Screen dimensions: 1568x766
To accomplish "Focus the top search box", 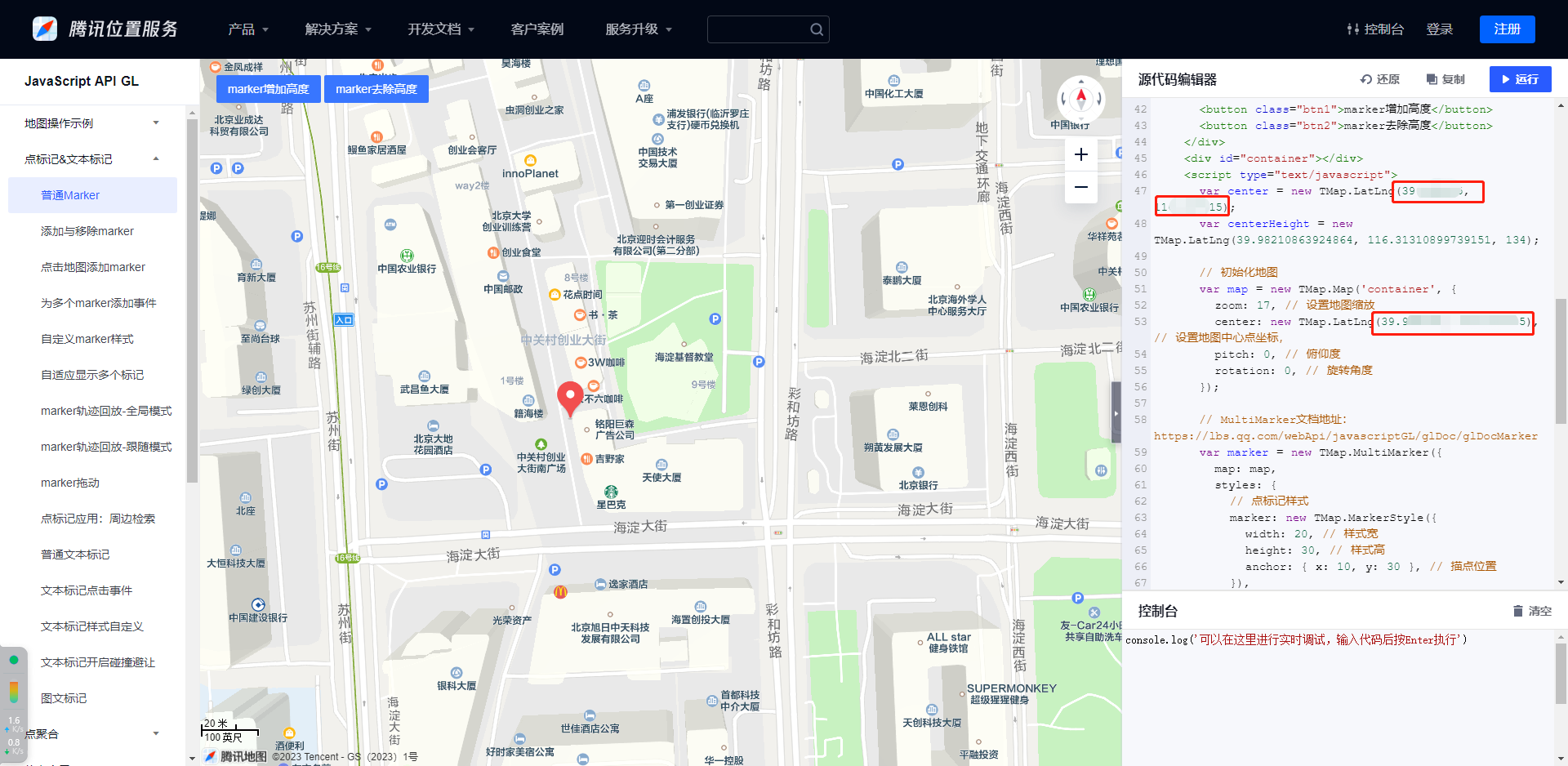I will (x=759, y=29).
